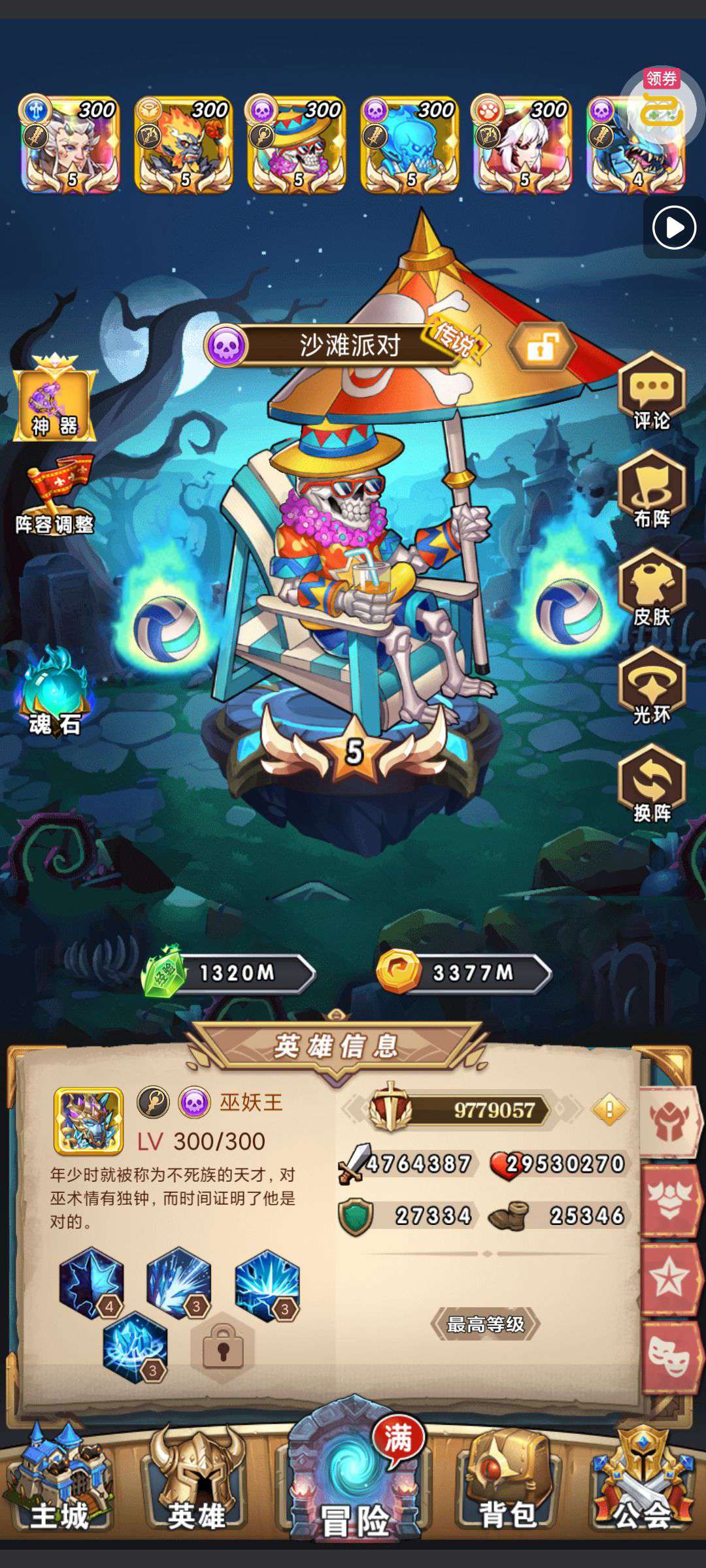Select the first hero portrait in the top row
706x1568 pixels.
69,145
